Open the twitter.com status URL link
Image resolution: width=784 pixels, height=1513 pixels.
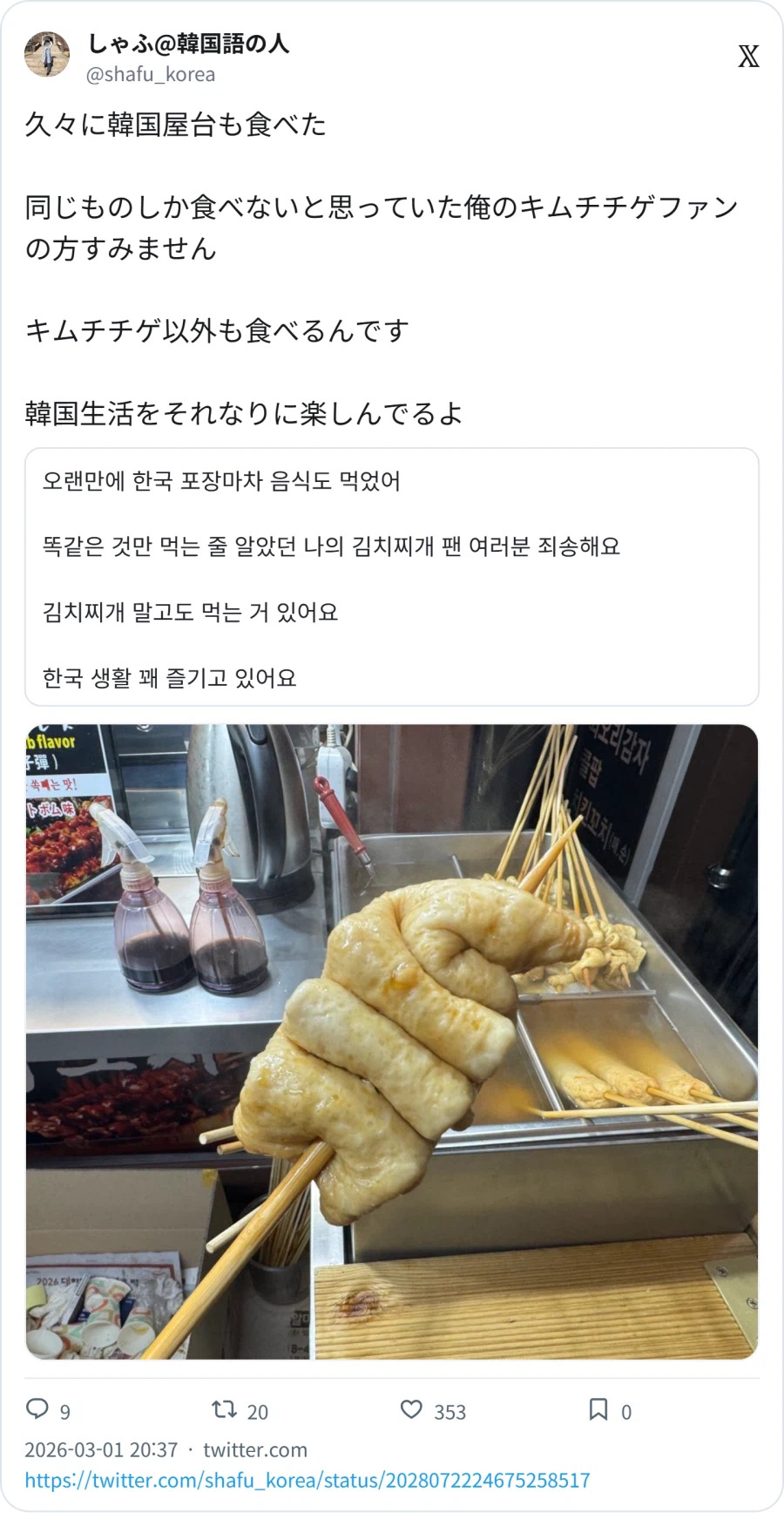pos(308,1481)
